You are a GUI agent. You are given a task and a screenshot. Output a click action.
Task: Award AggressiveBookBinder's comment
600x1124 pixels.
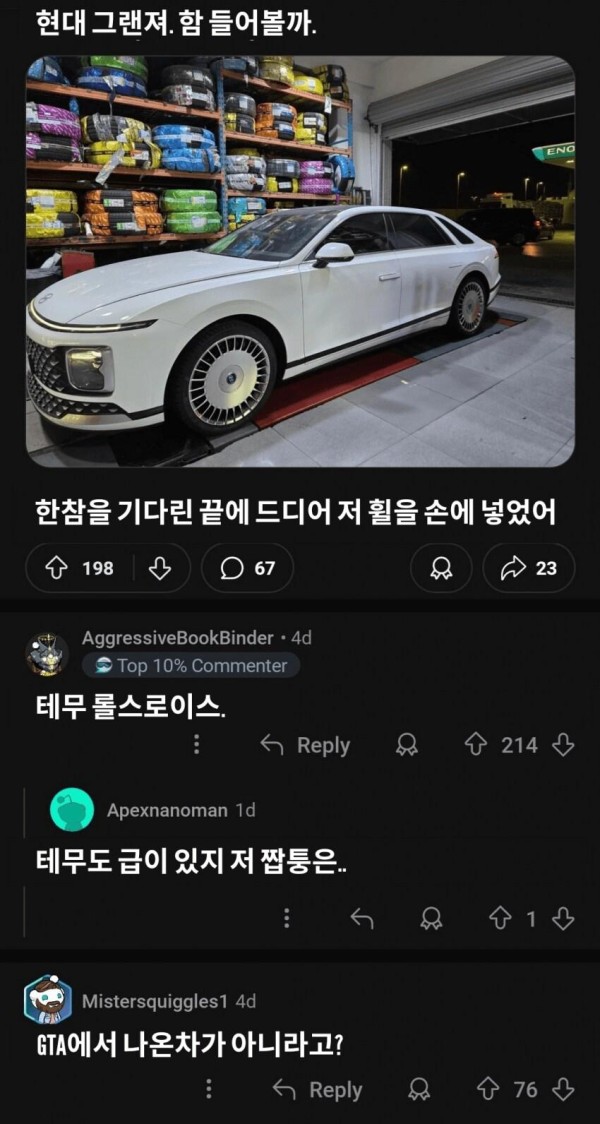click(406, 746)
